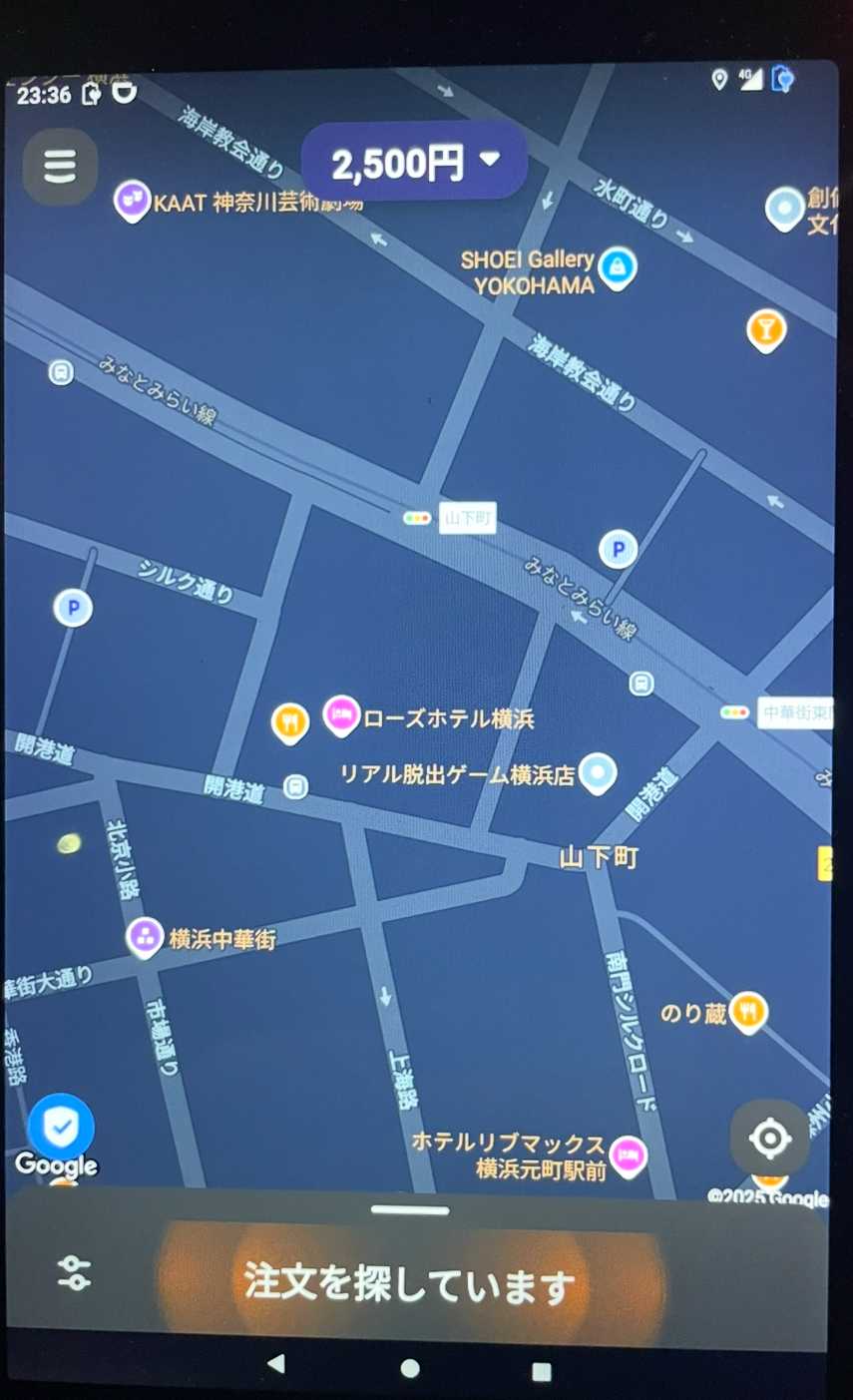The height and width of the screenshot is (1400, 853).
Task: Go to the system home screen
Action: coord(410,1368)
